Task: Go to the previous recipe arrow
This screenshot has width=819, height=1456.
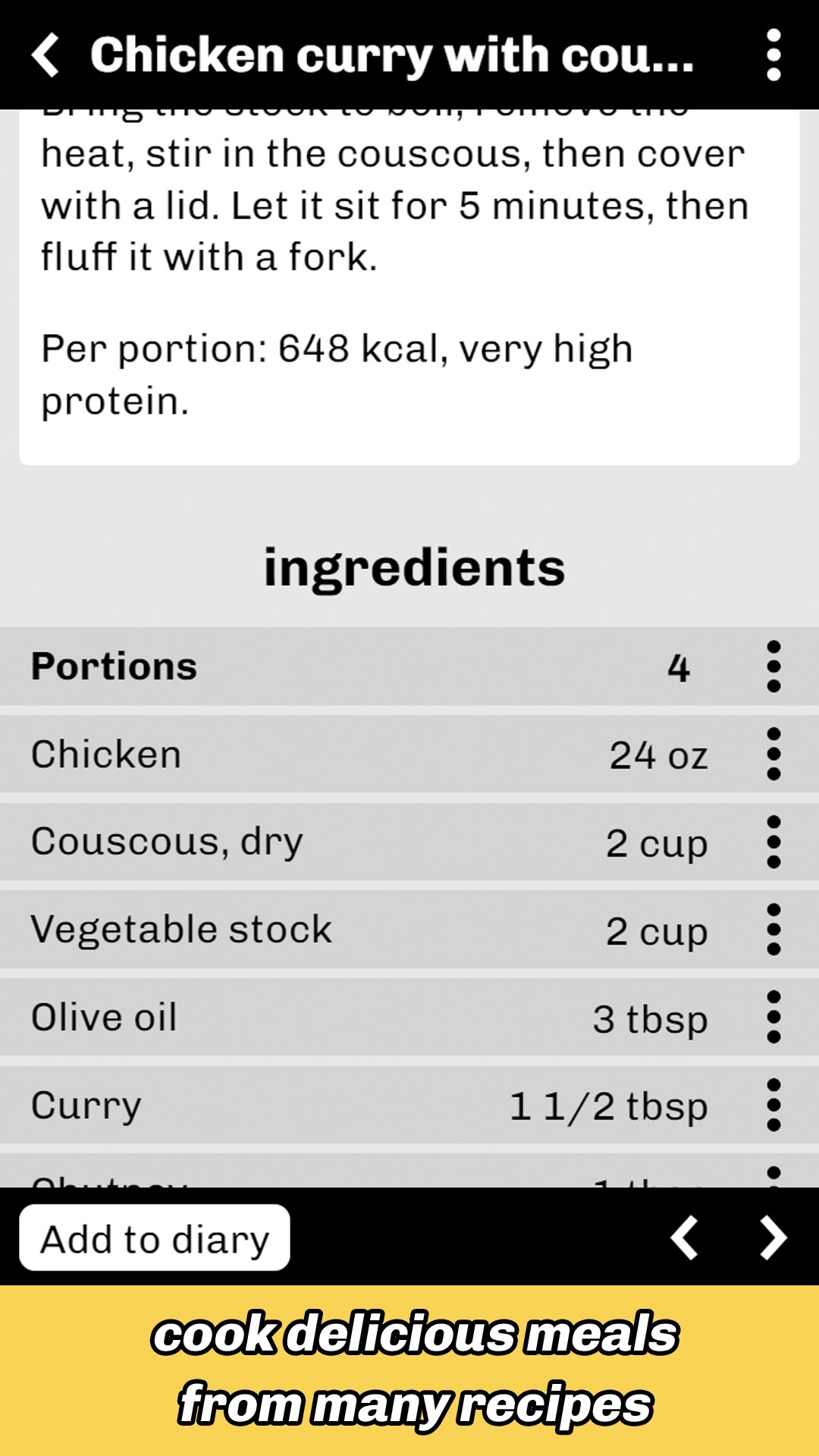Action: click(685, 1238)
